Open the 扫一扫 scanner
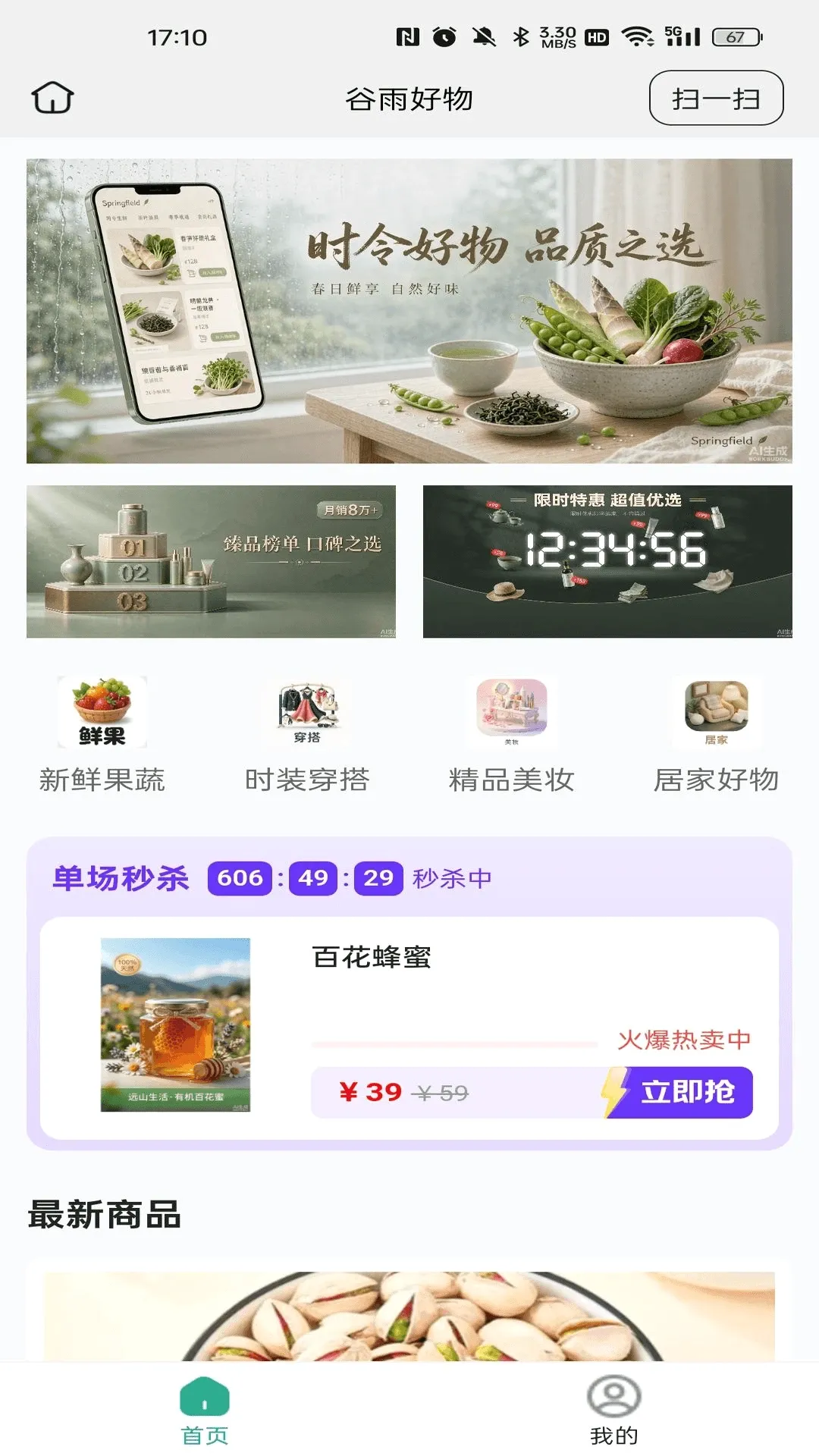Screen dimensions: 819x1456 click(716, 98)
